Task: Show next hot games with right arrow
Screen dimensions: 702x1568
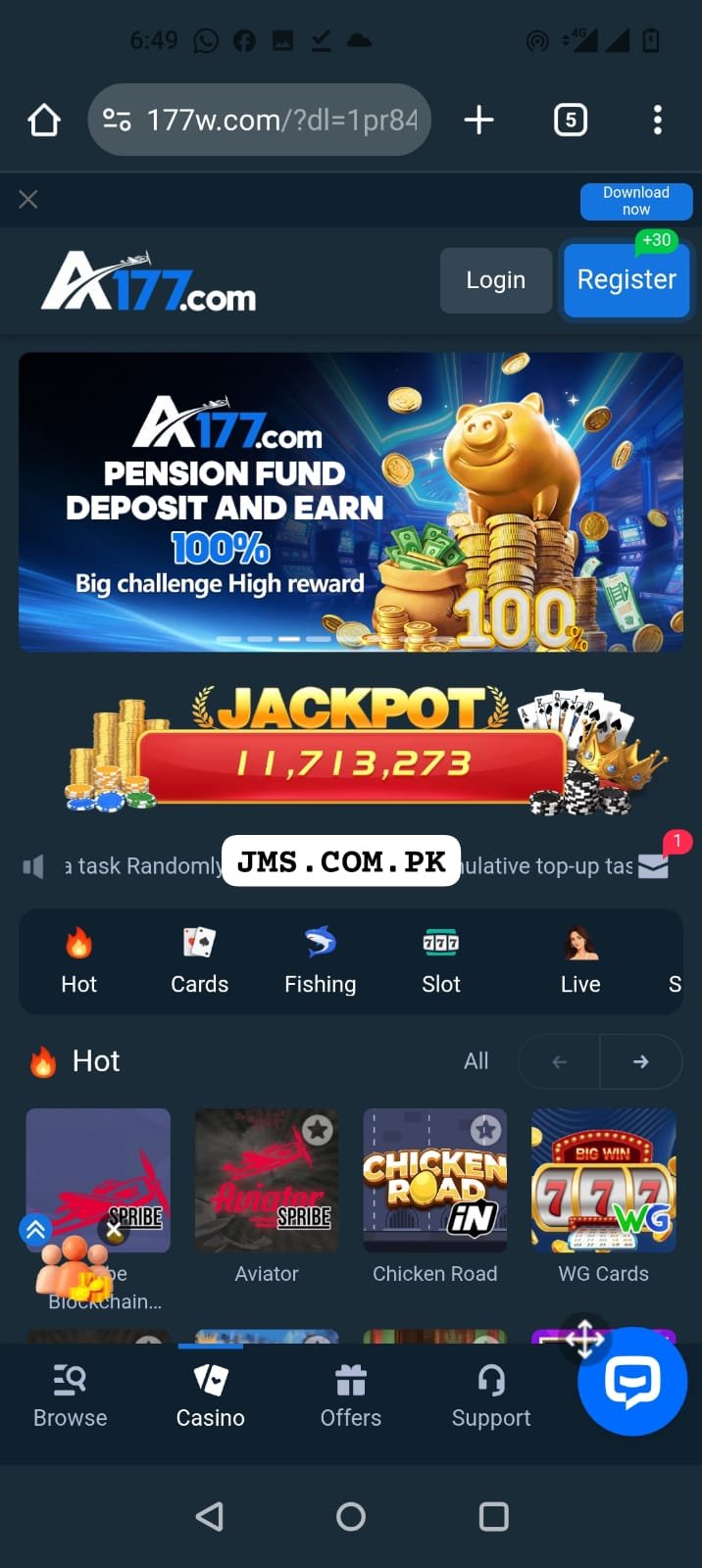Action: (640, 1061)
